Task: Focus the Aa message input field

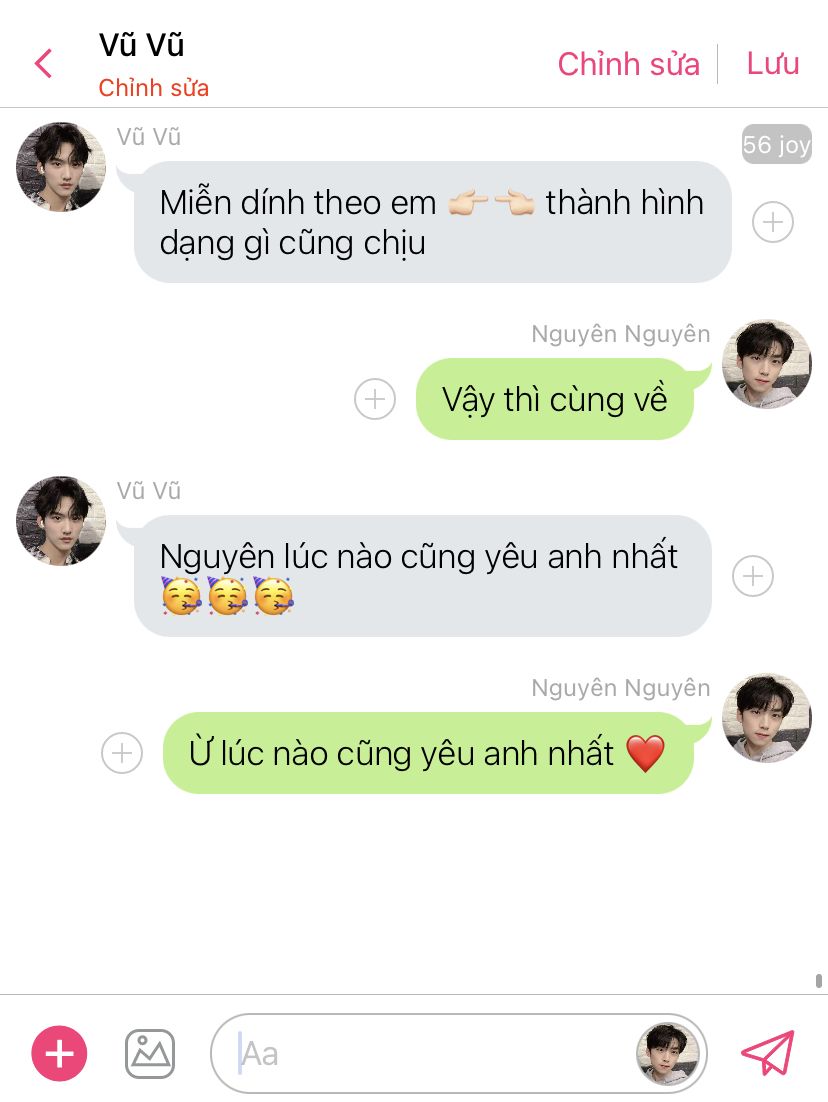Action: (430, 1053)
